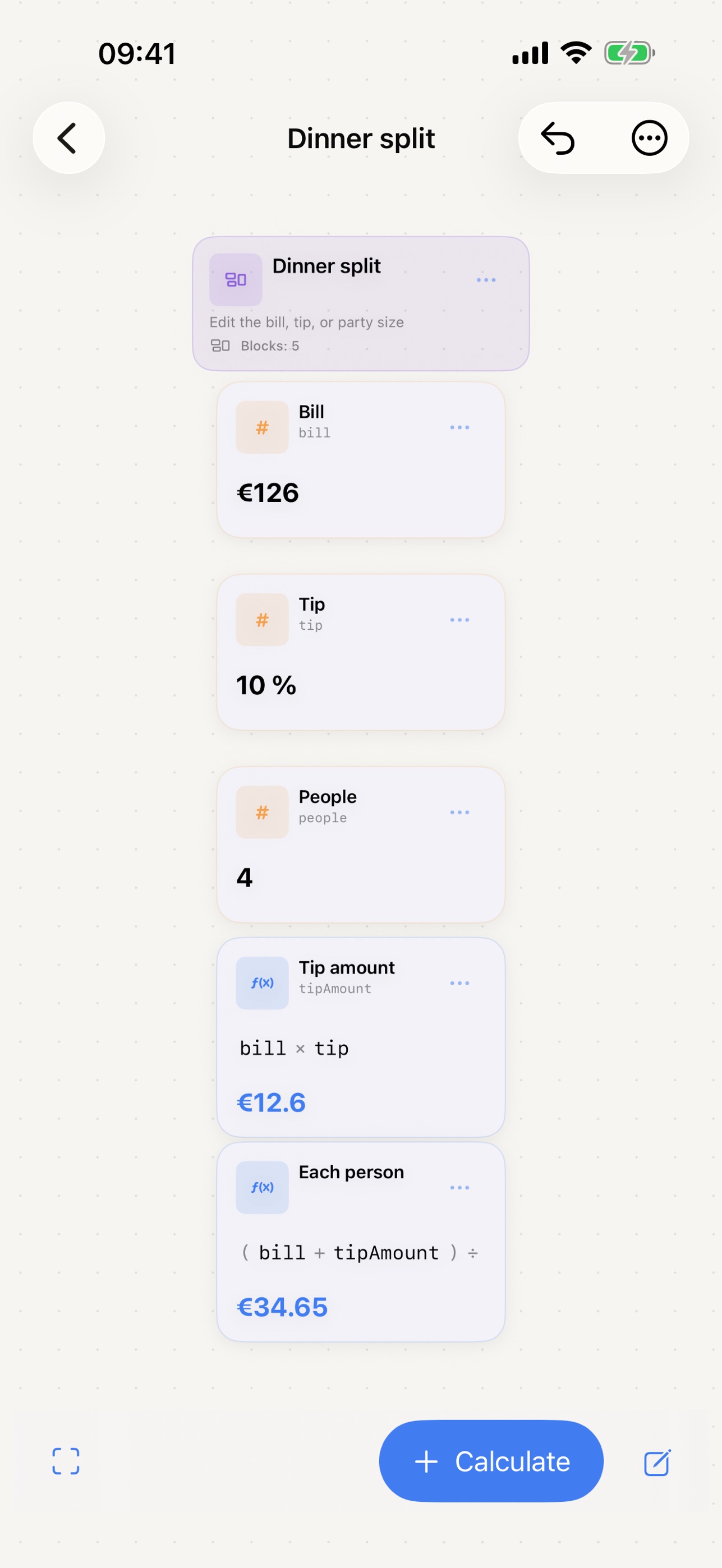The height and width of the screenshot is (1568, 722).
Task: Open the Bill block options dots
Action: pos(459,427)
